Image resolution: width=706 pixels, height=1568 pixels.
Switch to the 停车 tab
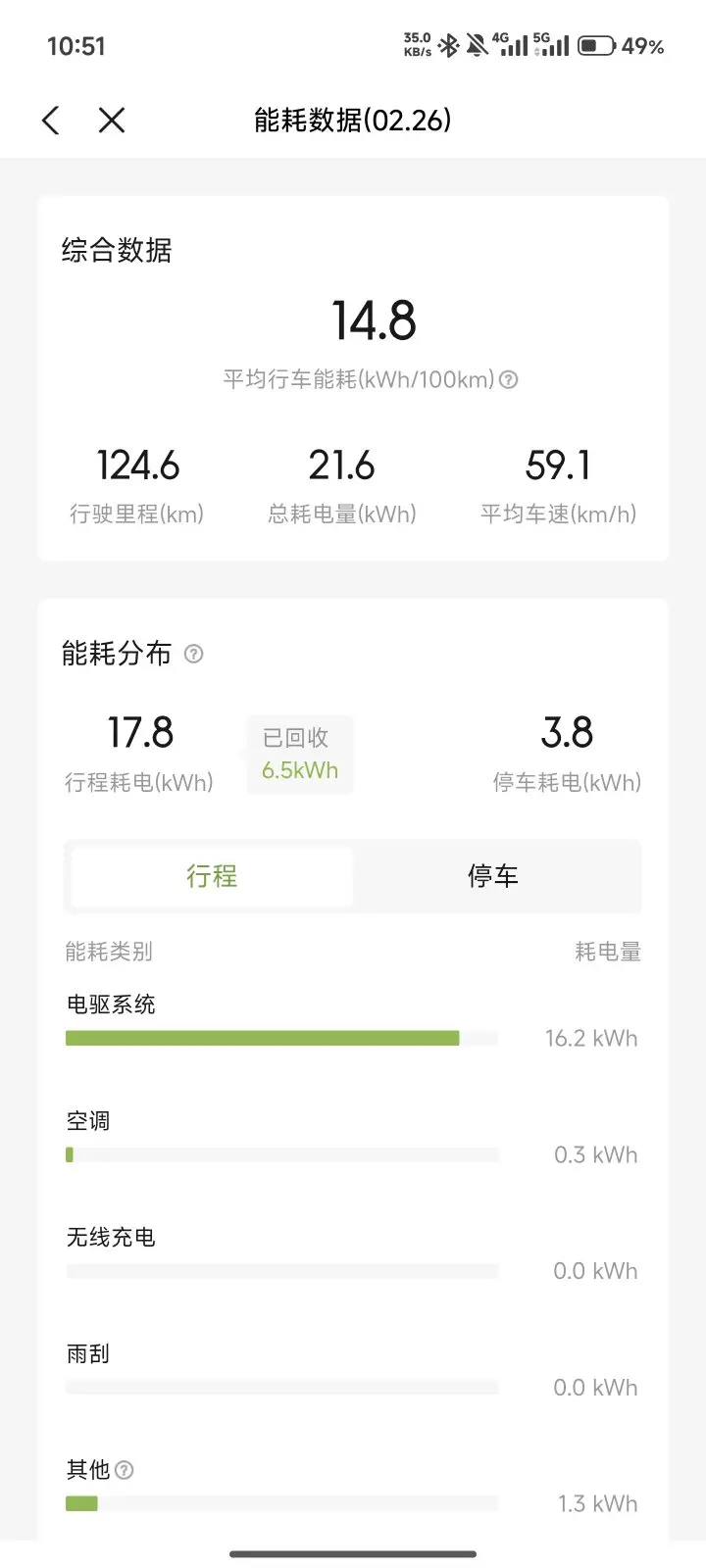pos(493,876)
